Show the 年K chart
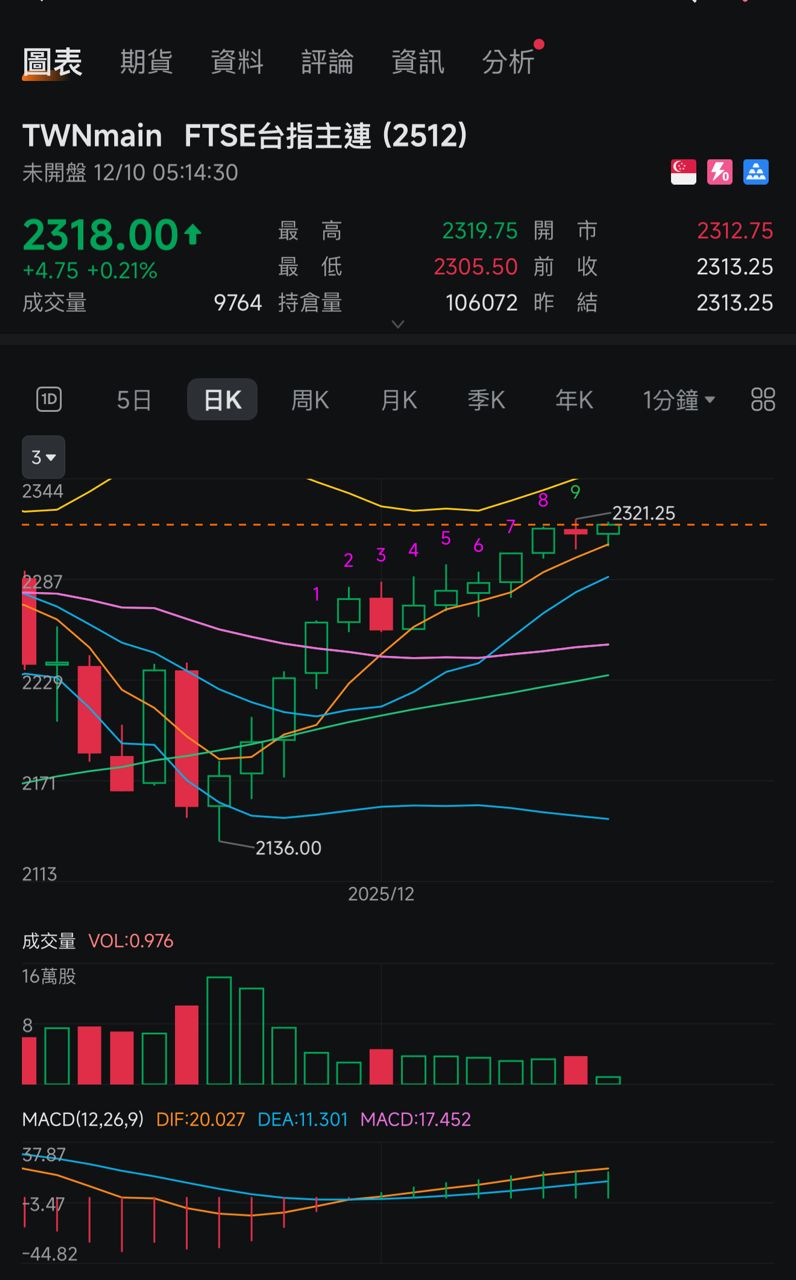 pos(574,400)
